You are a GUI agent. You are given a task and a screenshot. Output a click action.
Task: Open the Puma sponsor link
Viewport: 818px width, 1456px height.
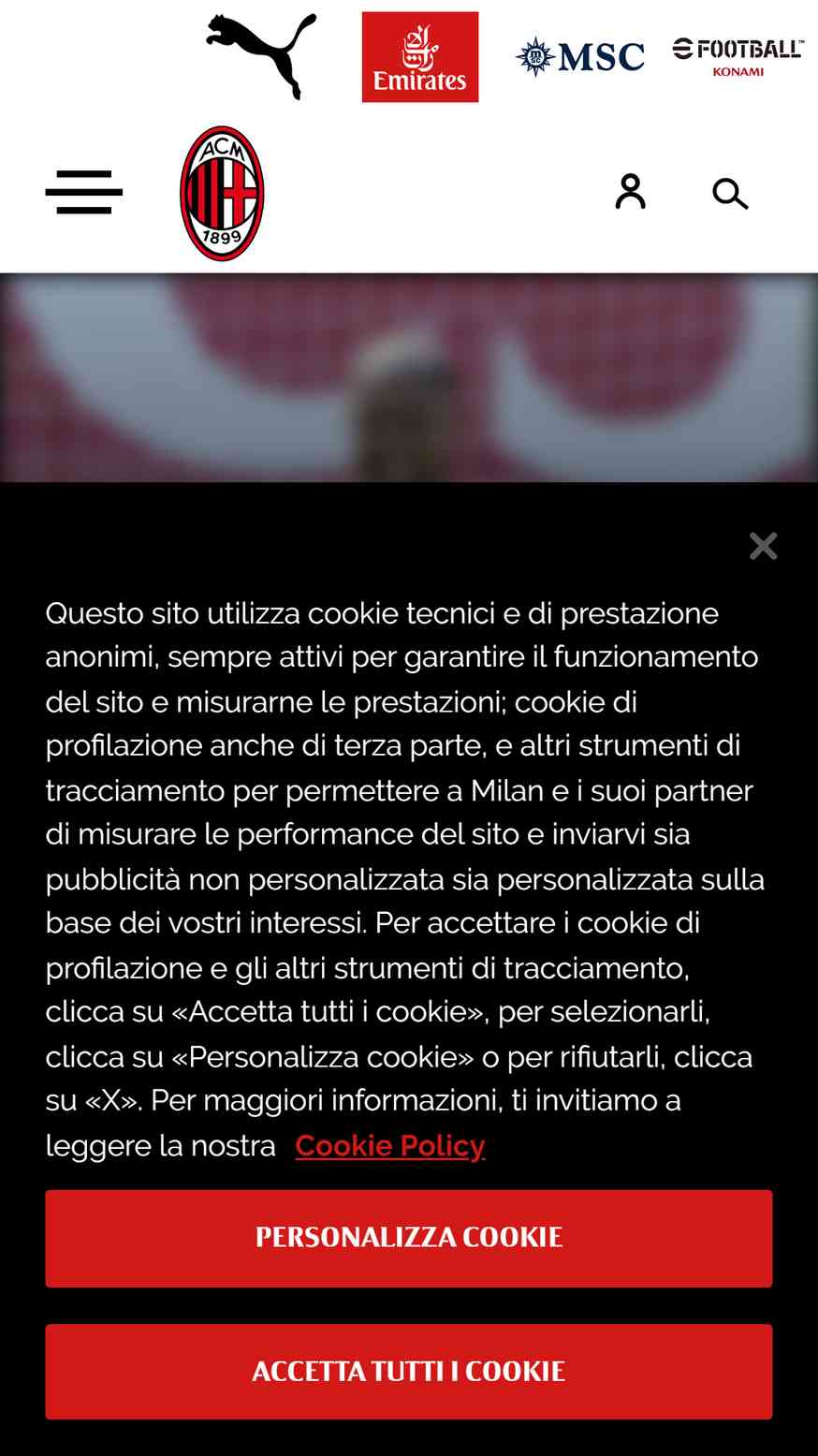click(x=261, y=56)
